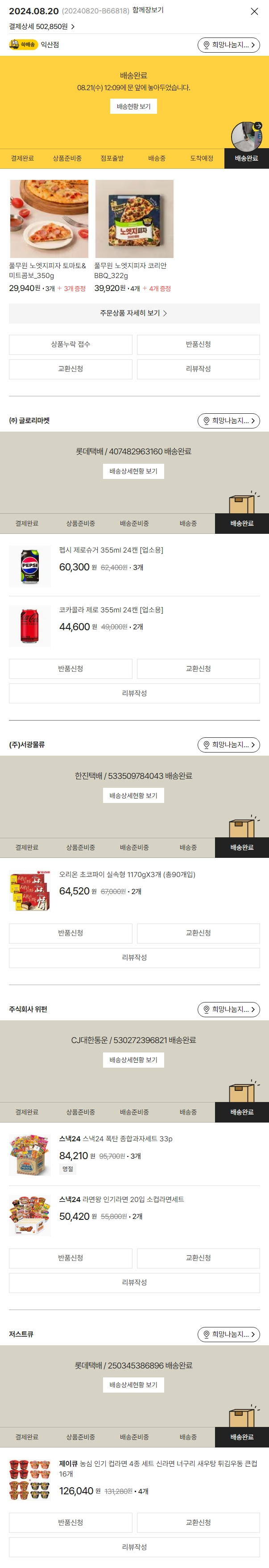View 롯데택배 407482963160 delivery details

[133, 471]
